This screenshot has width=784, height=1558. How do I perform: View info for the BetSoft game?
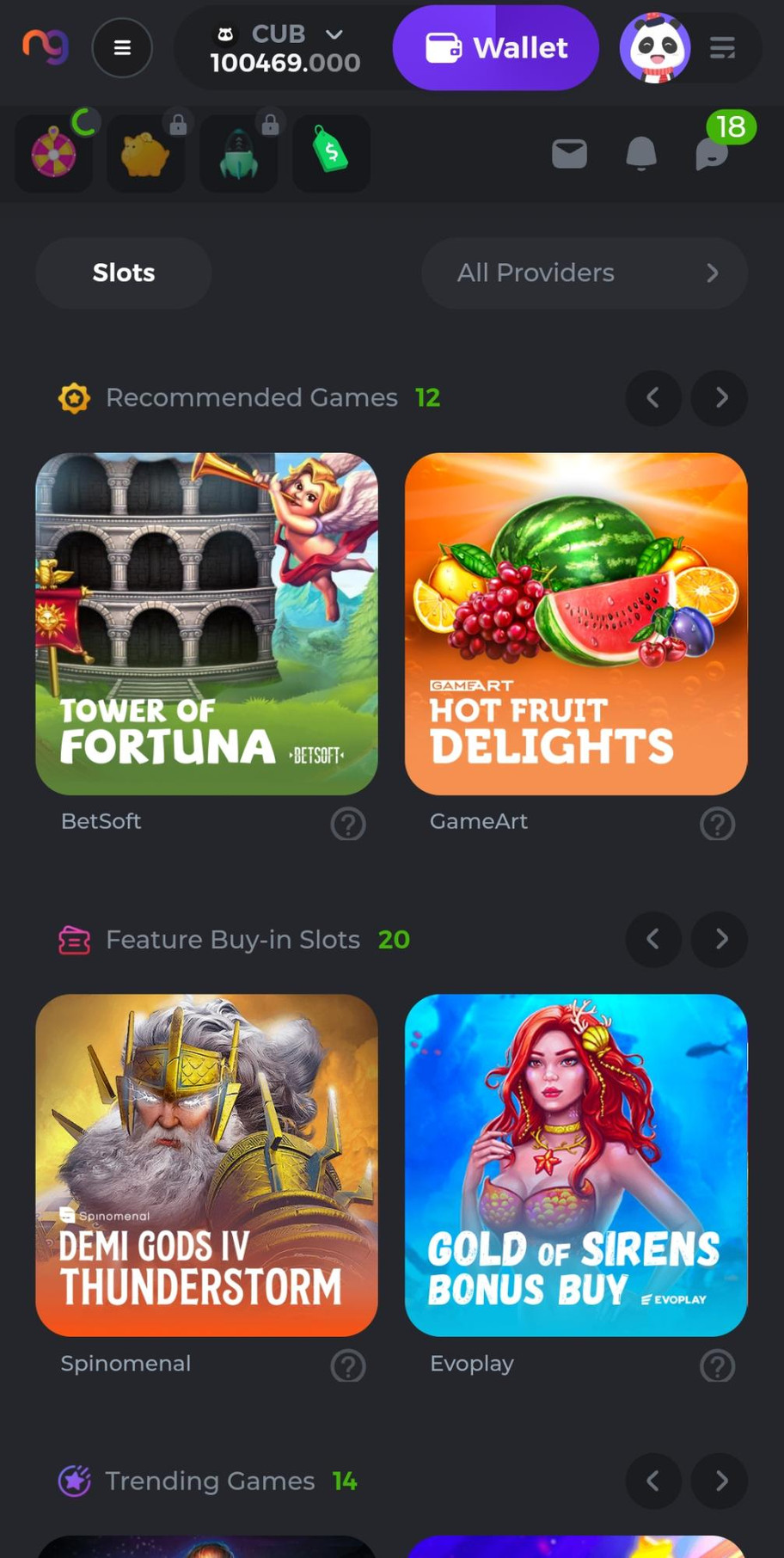tap(348, 825)
